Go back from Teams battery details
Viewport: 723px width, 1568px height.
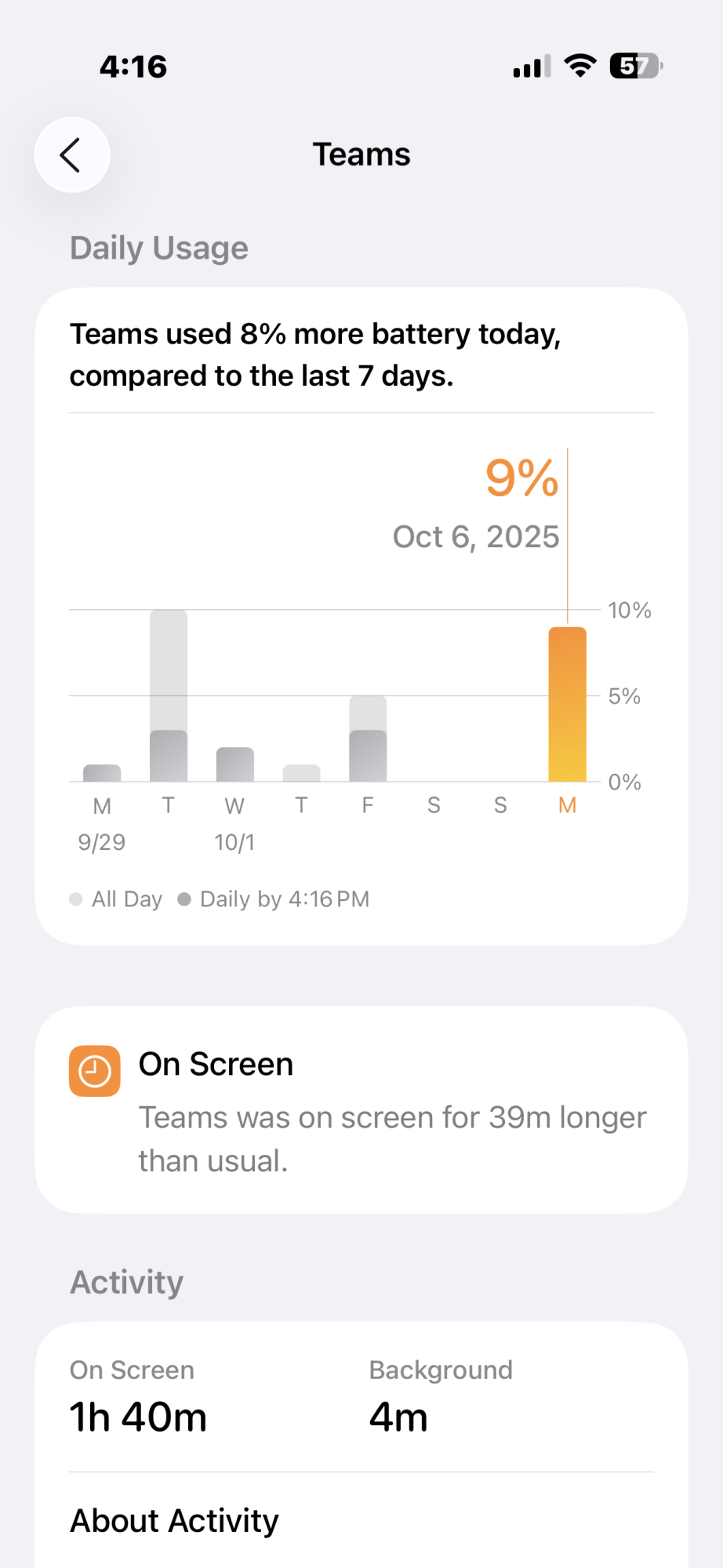tap(72, 154)
